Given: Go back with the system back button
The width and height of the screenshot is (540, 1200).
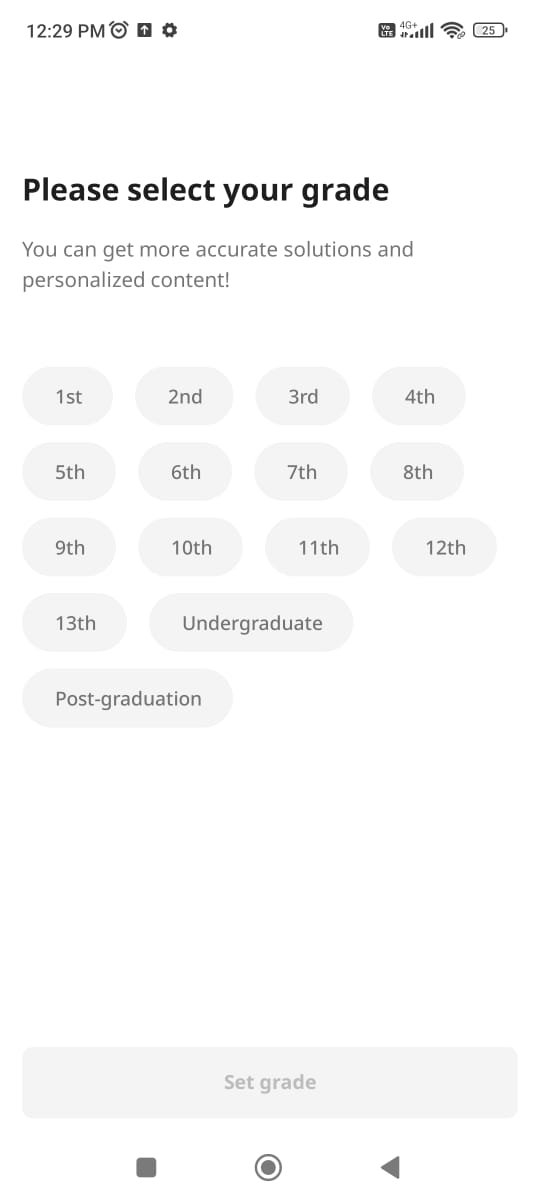Looking at the screenshot, I should 391,1166.
